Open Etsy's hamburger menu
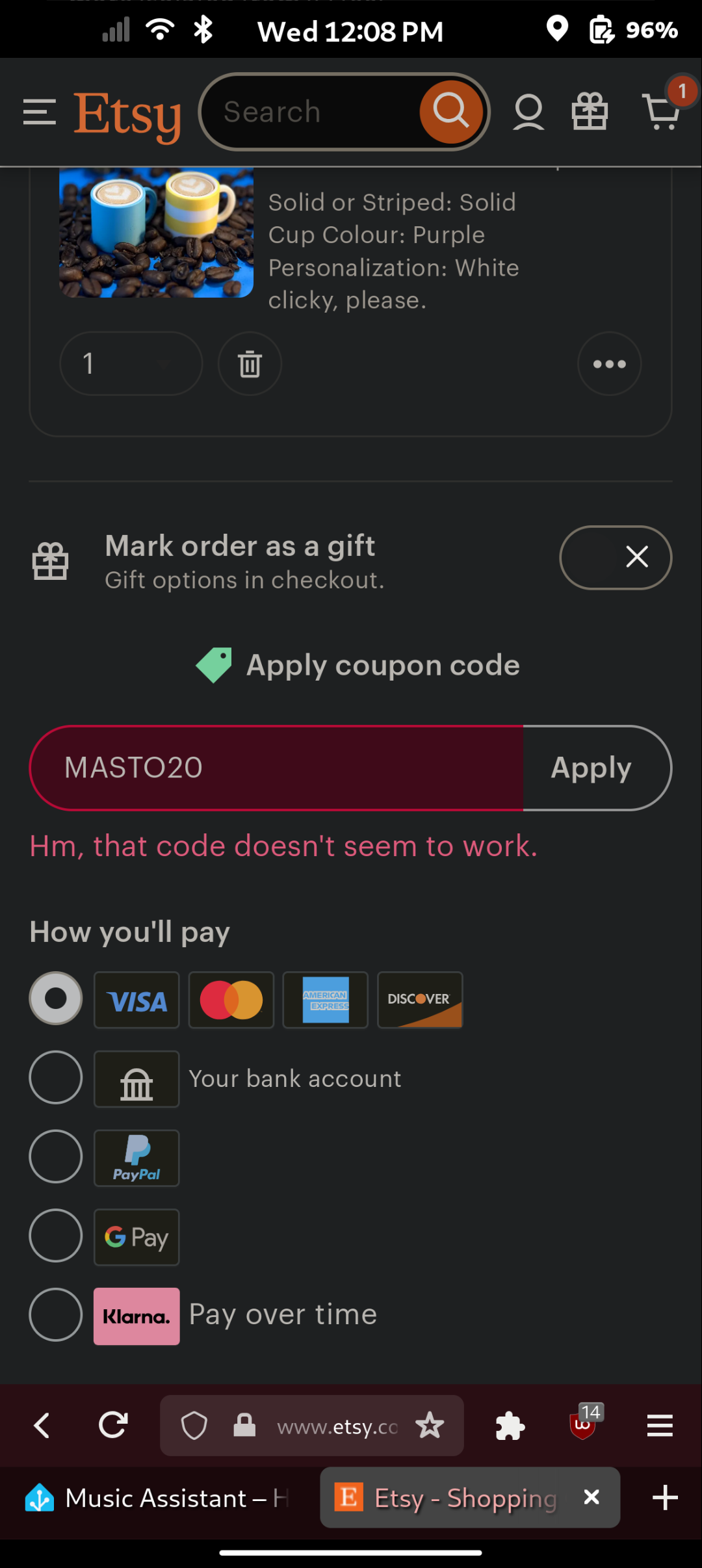702x1568 pixels. coord(39,112)
